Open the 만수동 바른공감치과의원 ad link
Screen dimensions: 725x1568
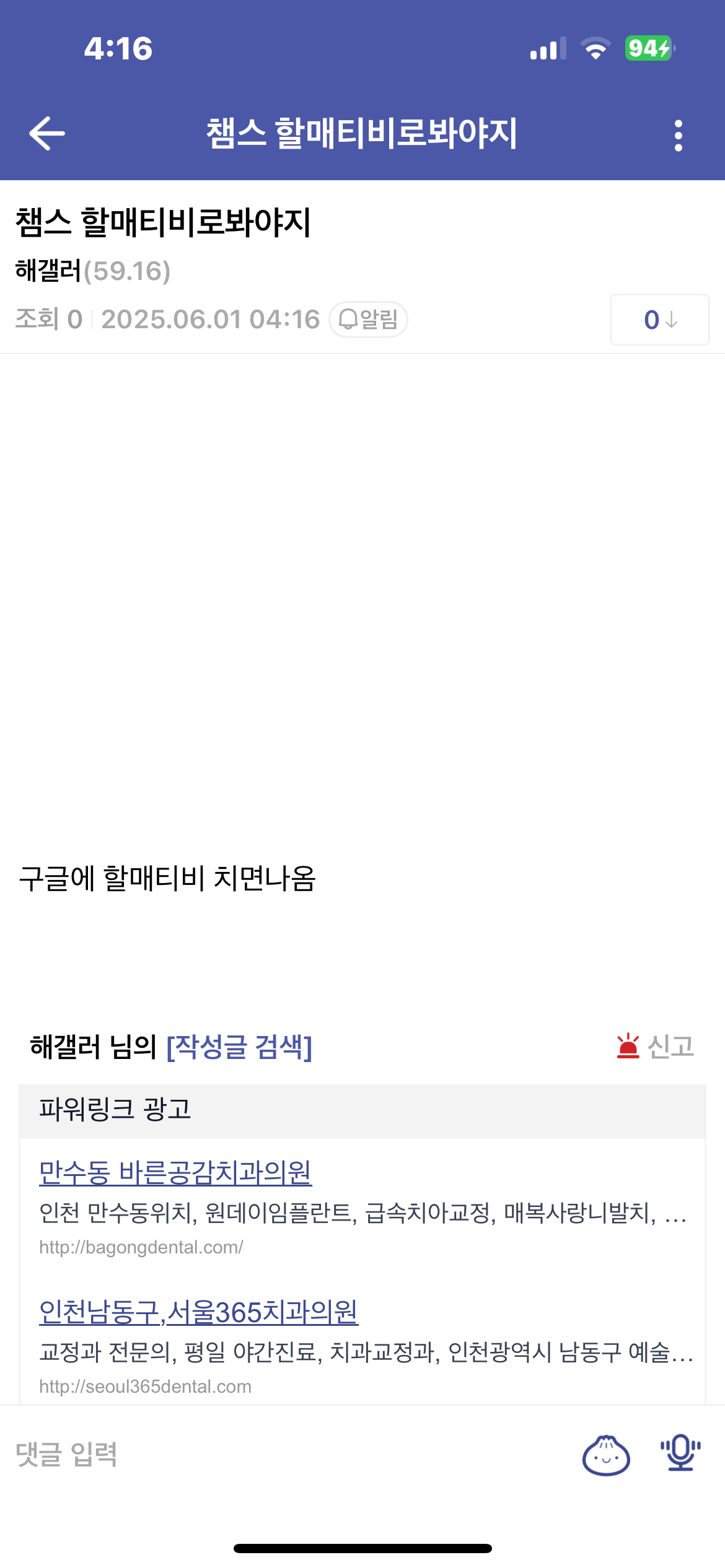tap(175, 1173)
